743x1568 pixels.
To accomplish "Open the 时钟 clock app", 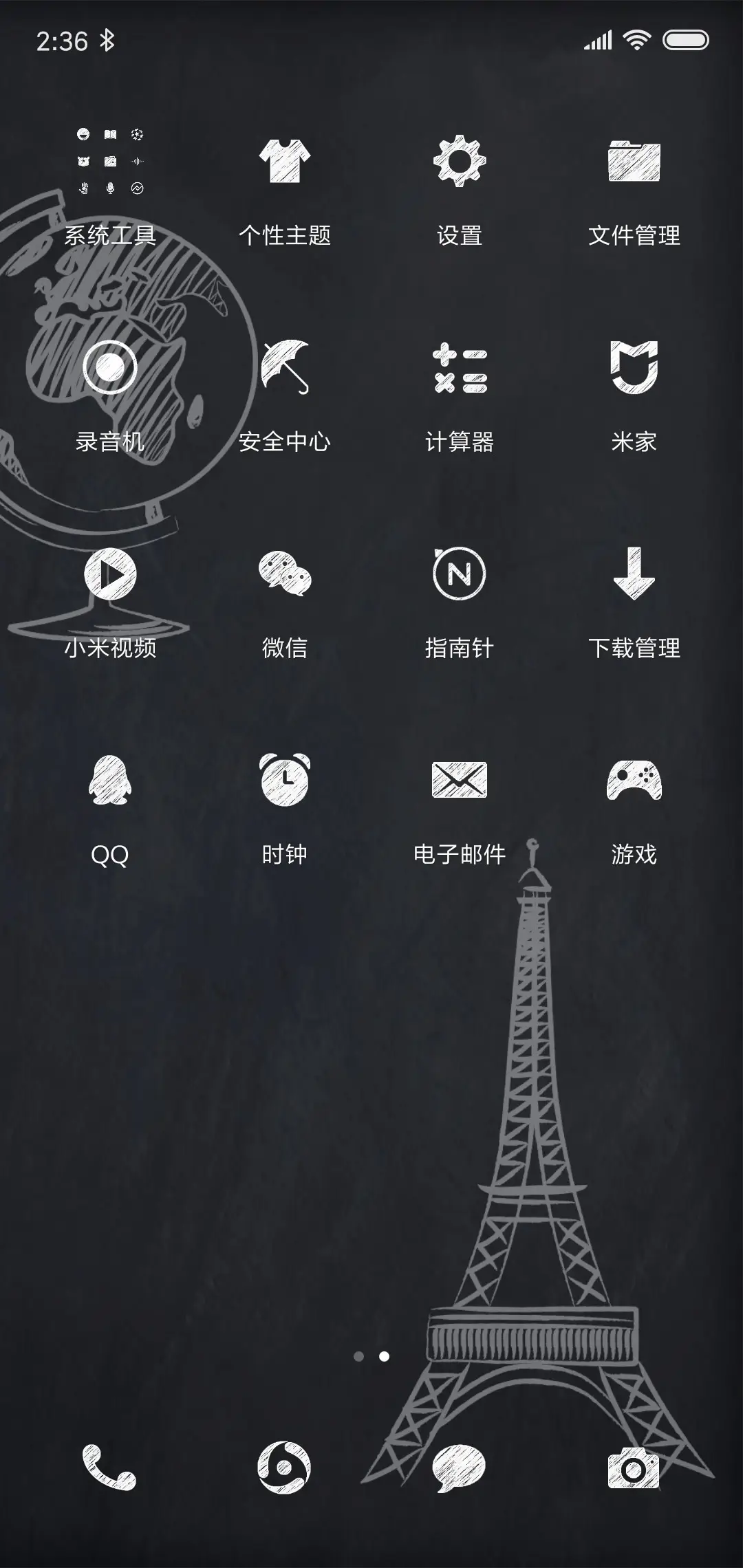I will (x=285, y=785).
